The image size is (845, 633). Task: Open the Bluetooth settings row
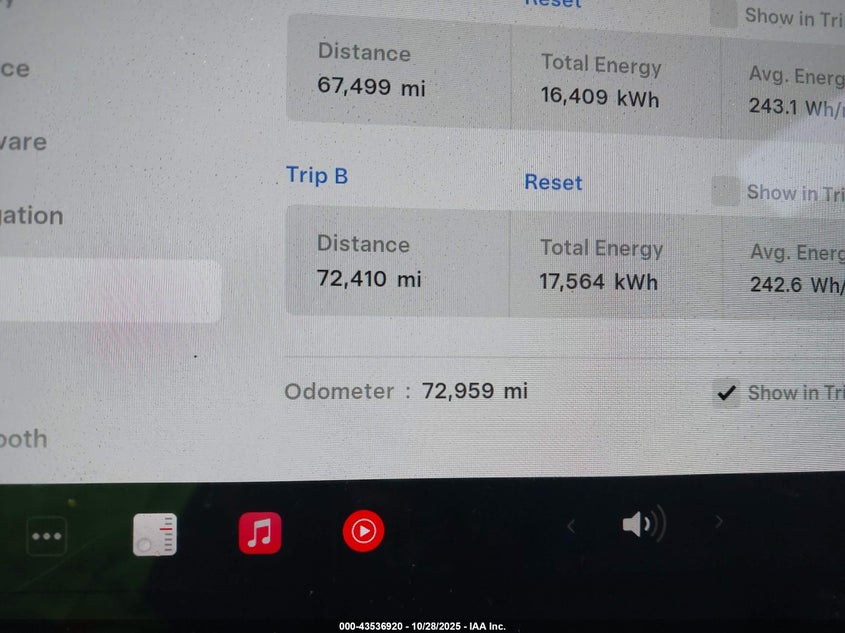click(x=25, y=439)
